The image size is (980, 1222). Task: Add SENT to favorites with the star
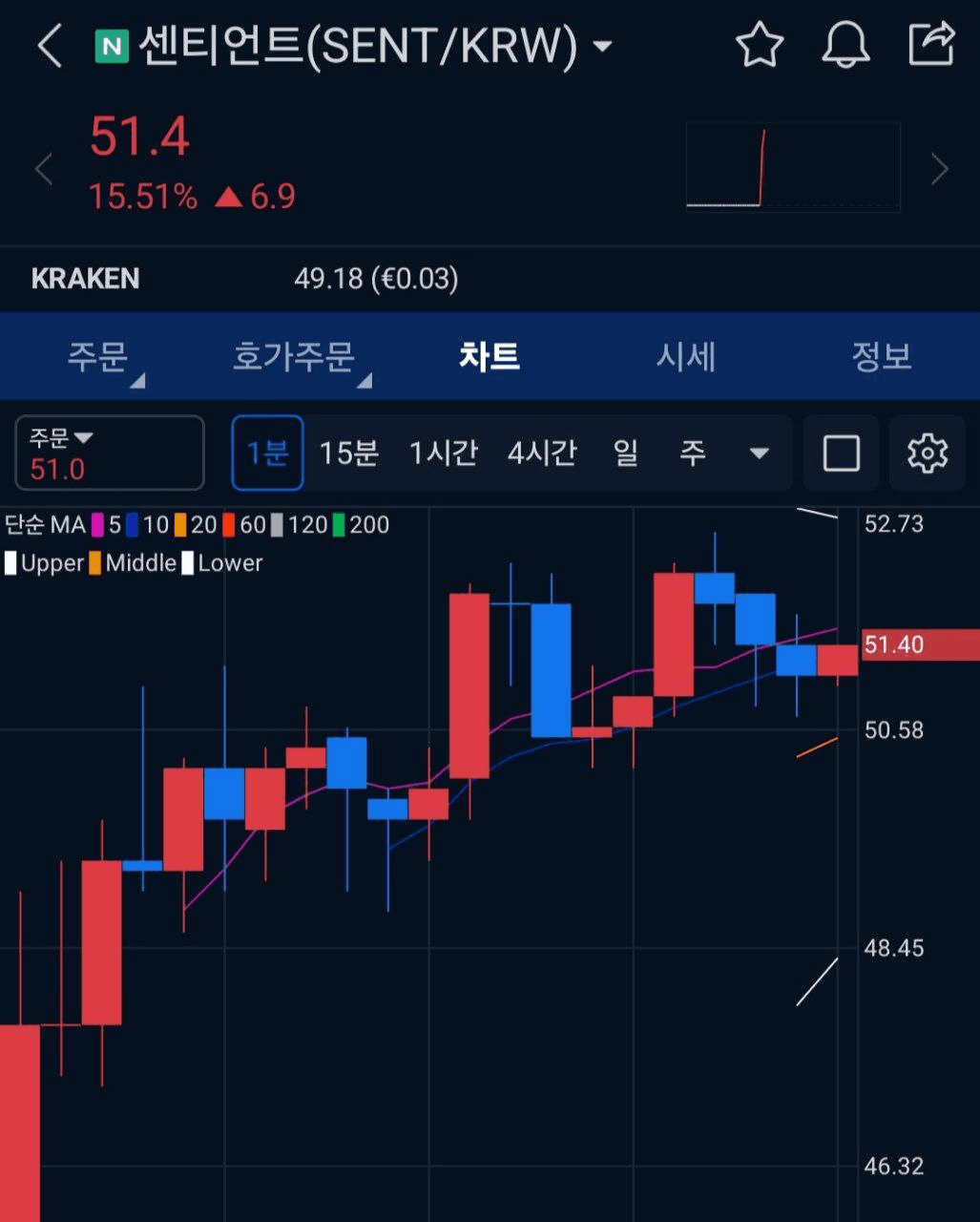click(760, 45)
